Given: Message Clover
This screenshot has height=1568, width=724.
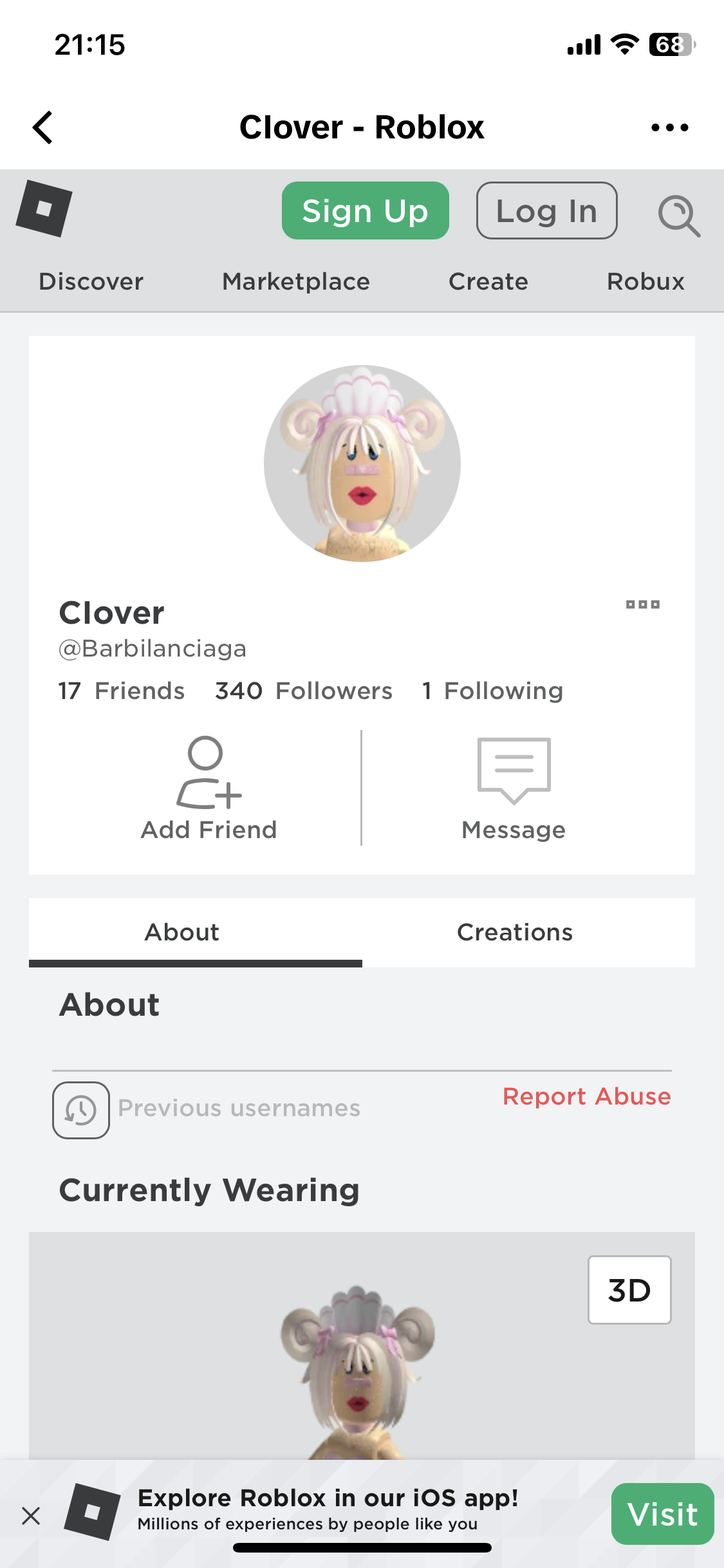Looking at the screenshot, I should click(x=514, y=789).
